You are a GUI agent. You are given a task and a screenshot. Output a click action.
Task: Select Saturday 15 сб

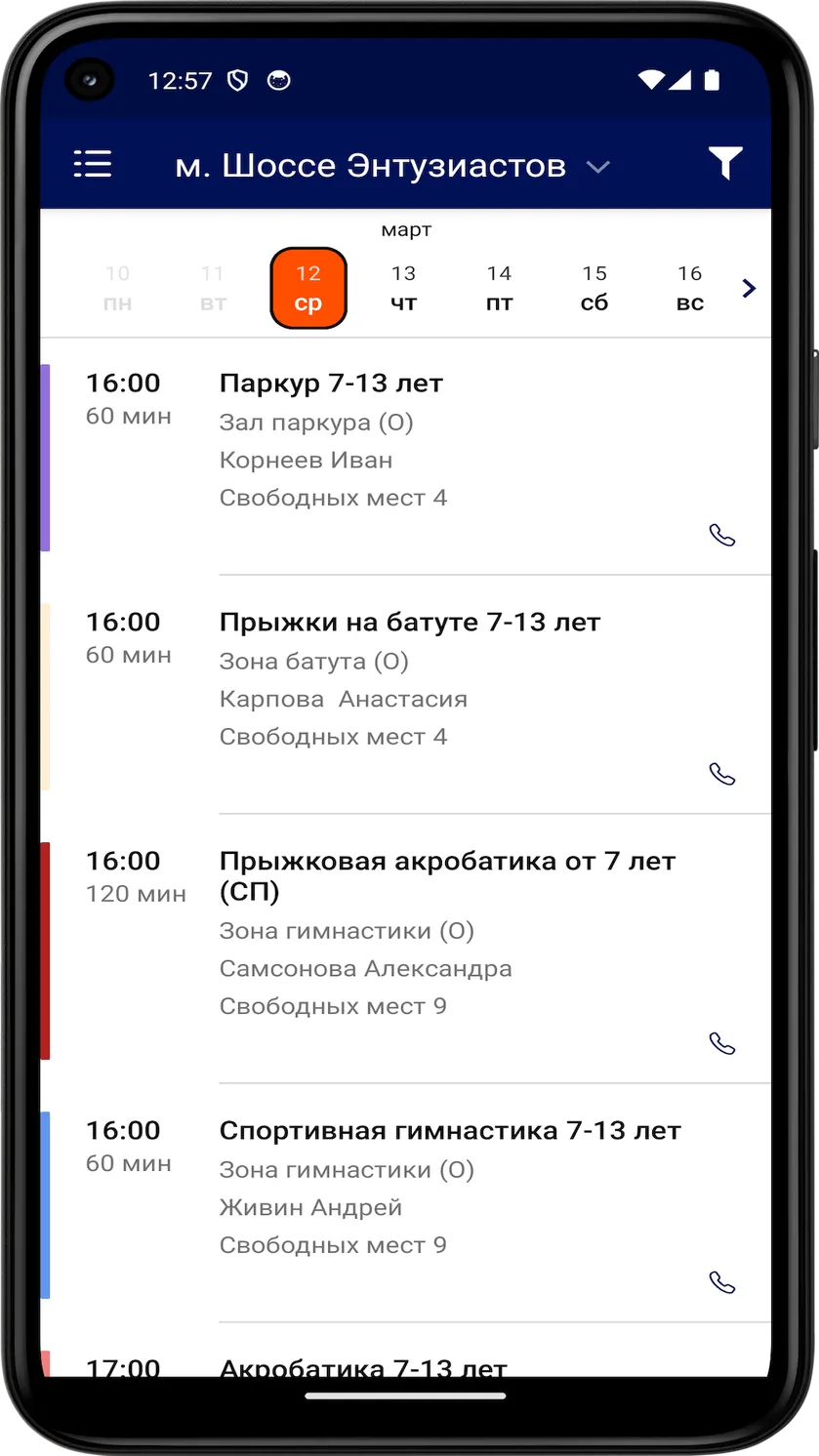[594, 288]
